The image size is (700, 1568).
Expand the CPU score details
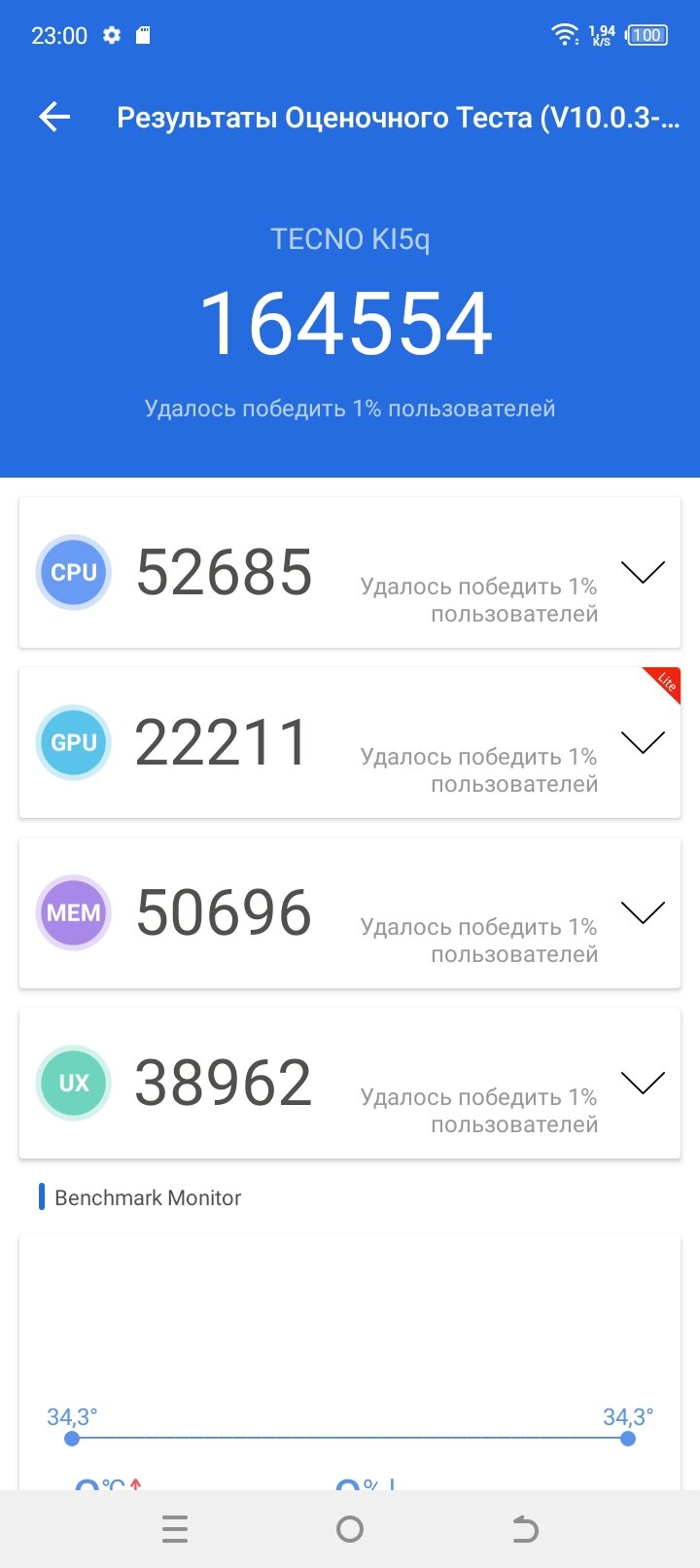[x=643, y=572]
